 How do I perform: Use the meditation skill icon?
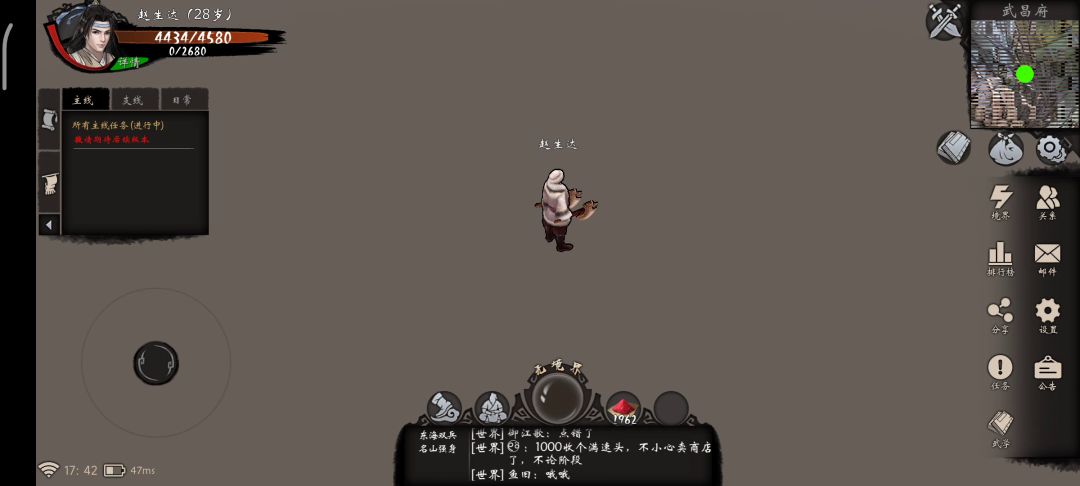pos(491,408)
